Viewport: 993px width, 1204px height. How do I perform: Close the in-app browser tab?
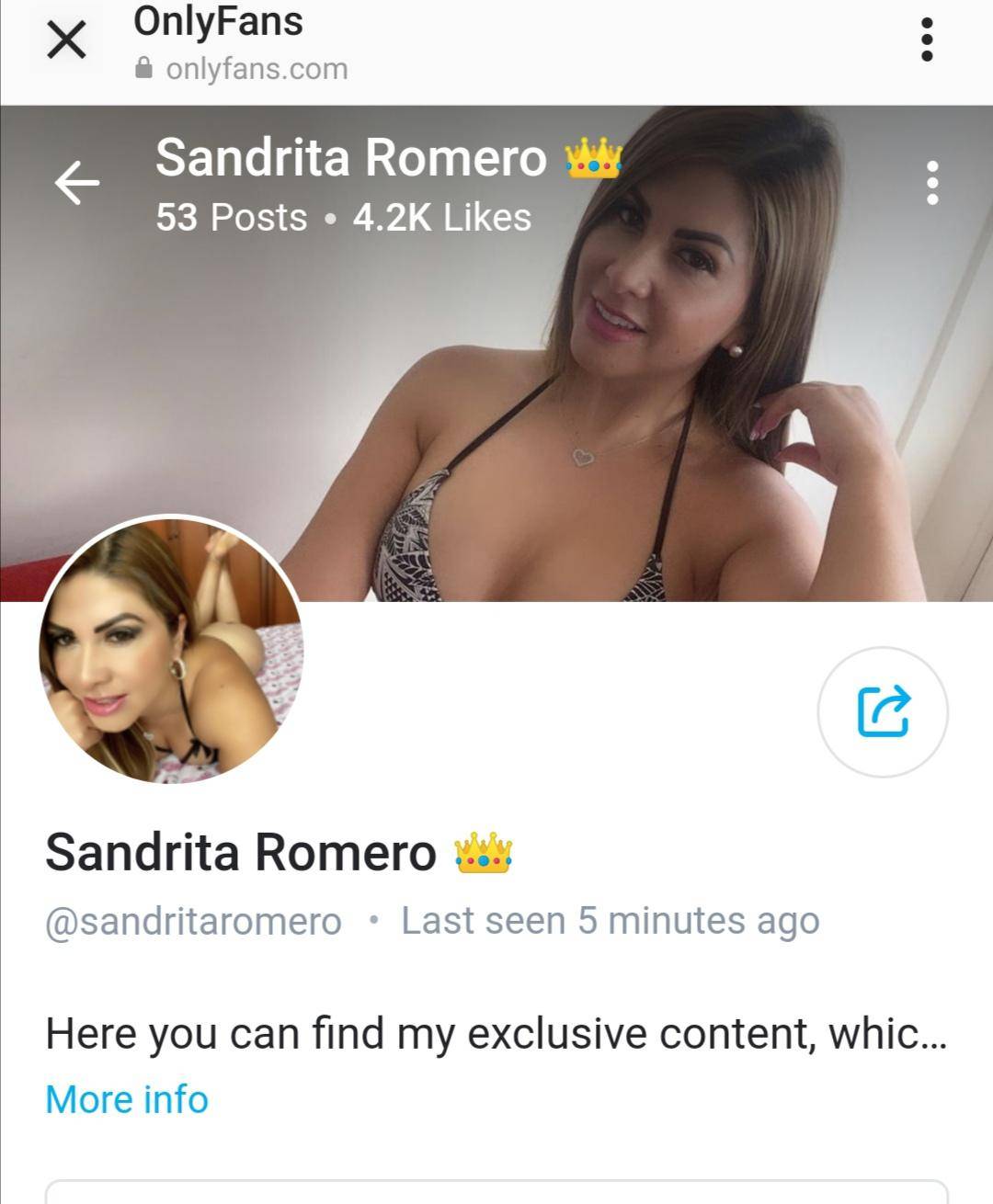(66, 41)
